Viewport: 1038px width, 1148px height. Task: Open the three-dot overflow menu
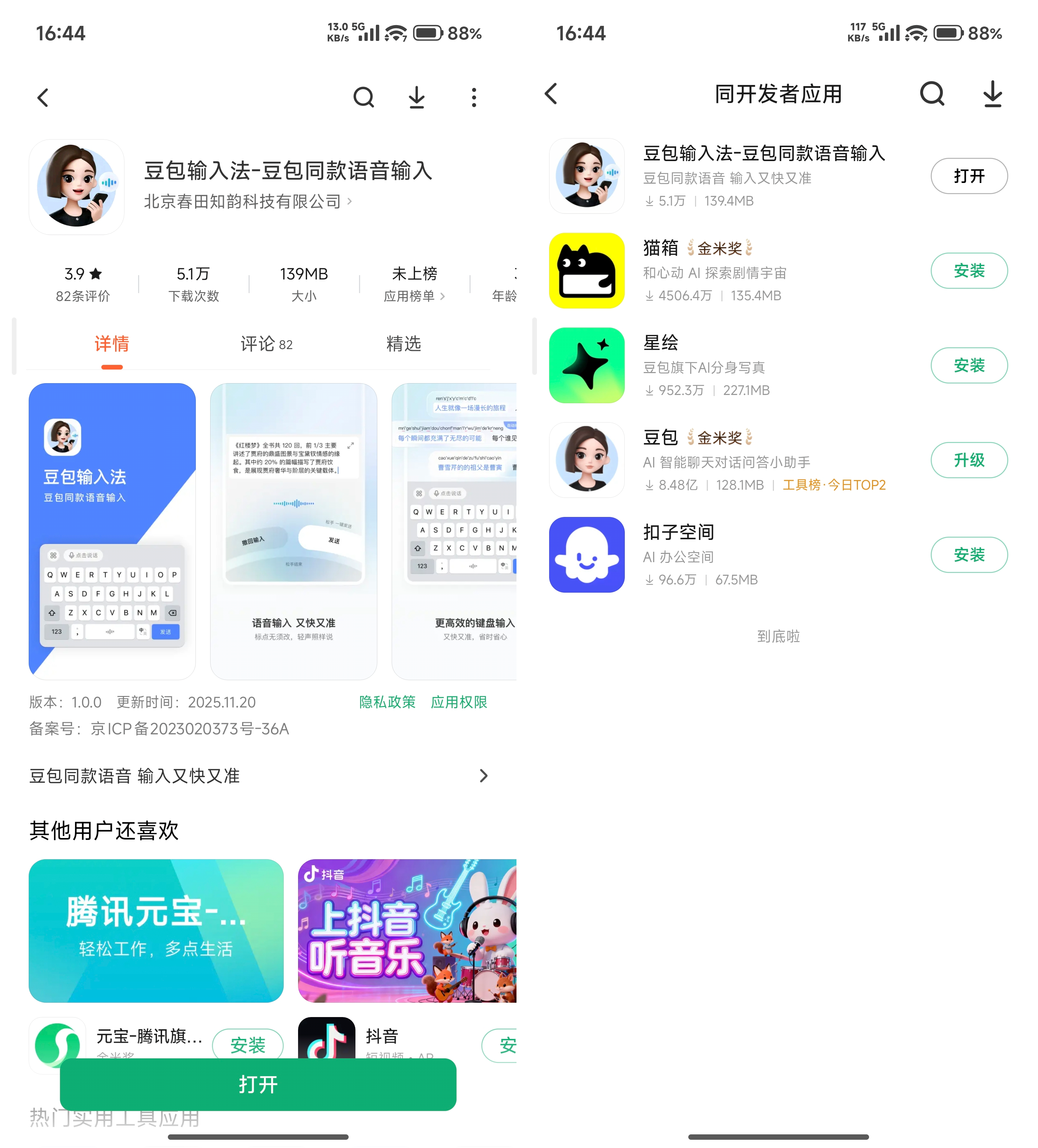pyautogui.click(x=474, y=98)
